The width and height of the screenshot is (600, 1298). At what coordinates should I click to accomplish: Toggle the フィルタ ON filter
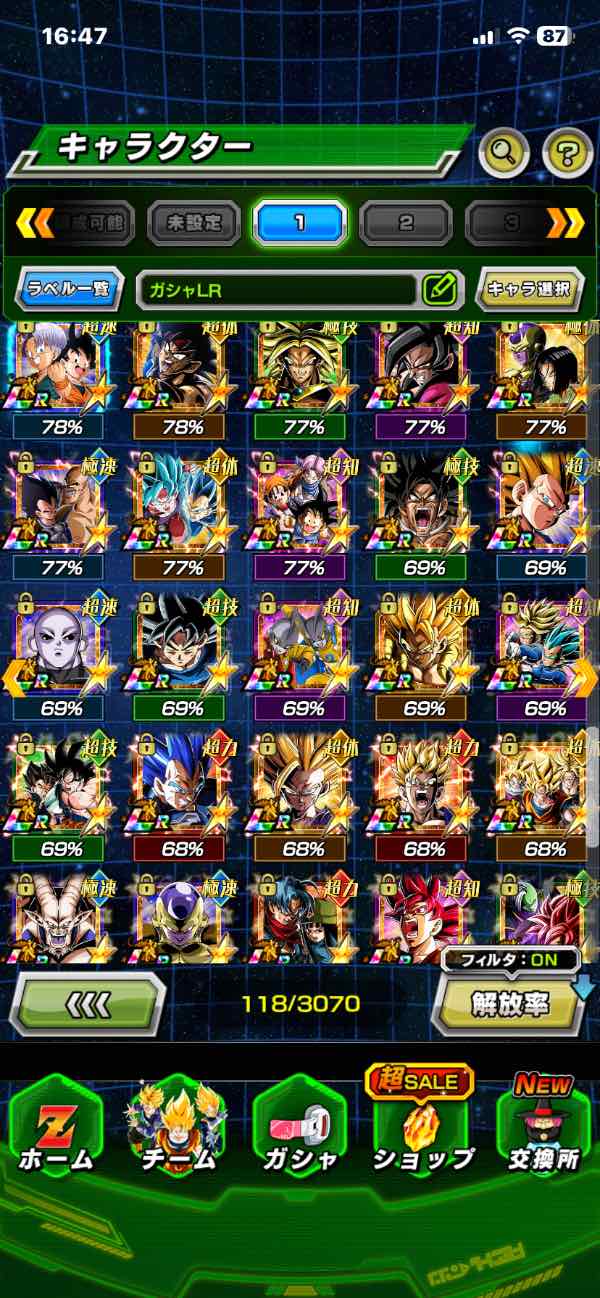click(x=511, y=960)
